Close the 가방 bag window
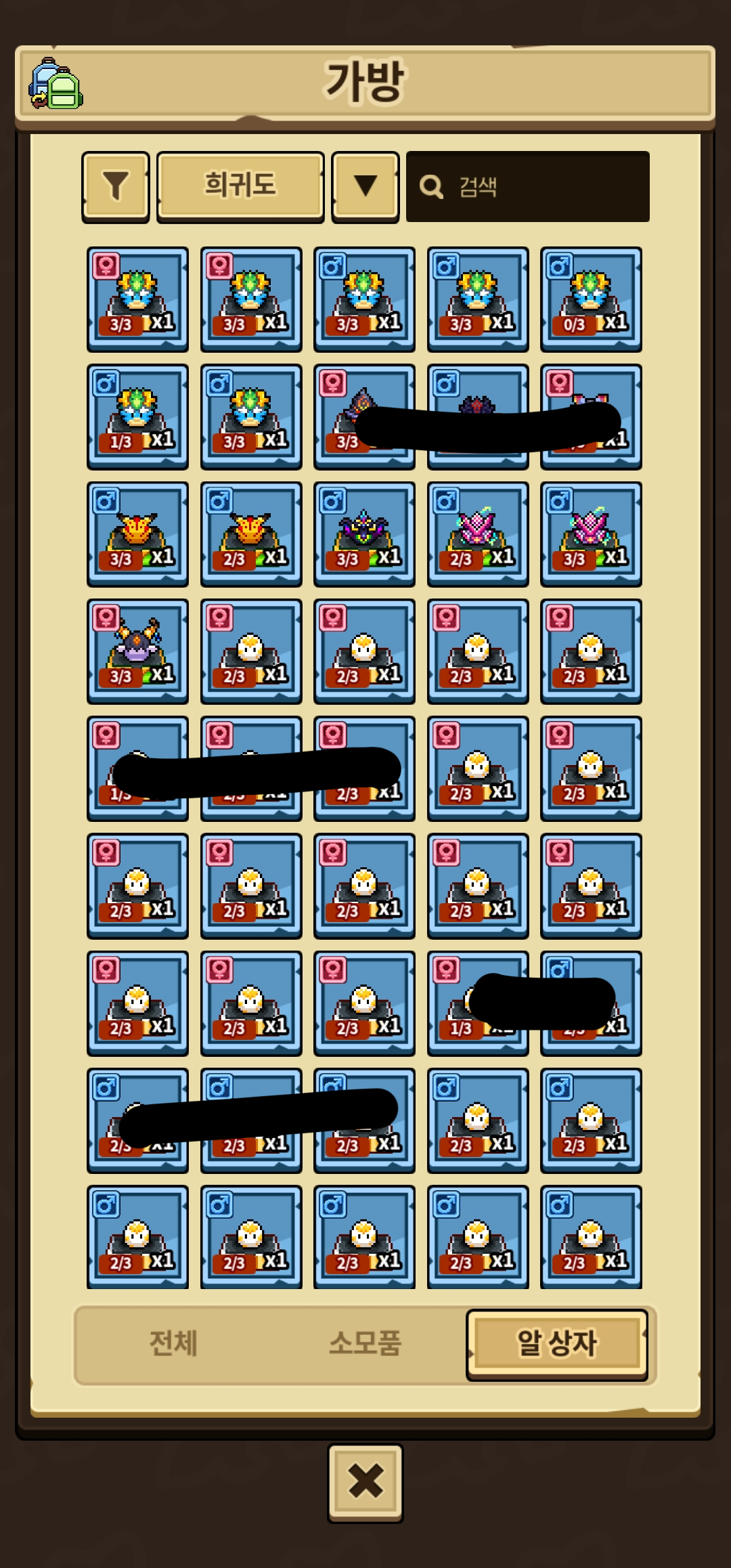 coord(365,1483)
